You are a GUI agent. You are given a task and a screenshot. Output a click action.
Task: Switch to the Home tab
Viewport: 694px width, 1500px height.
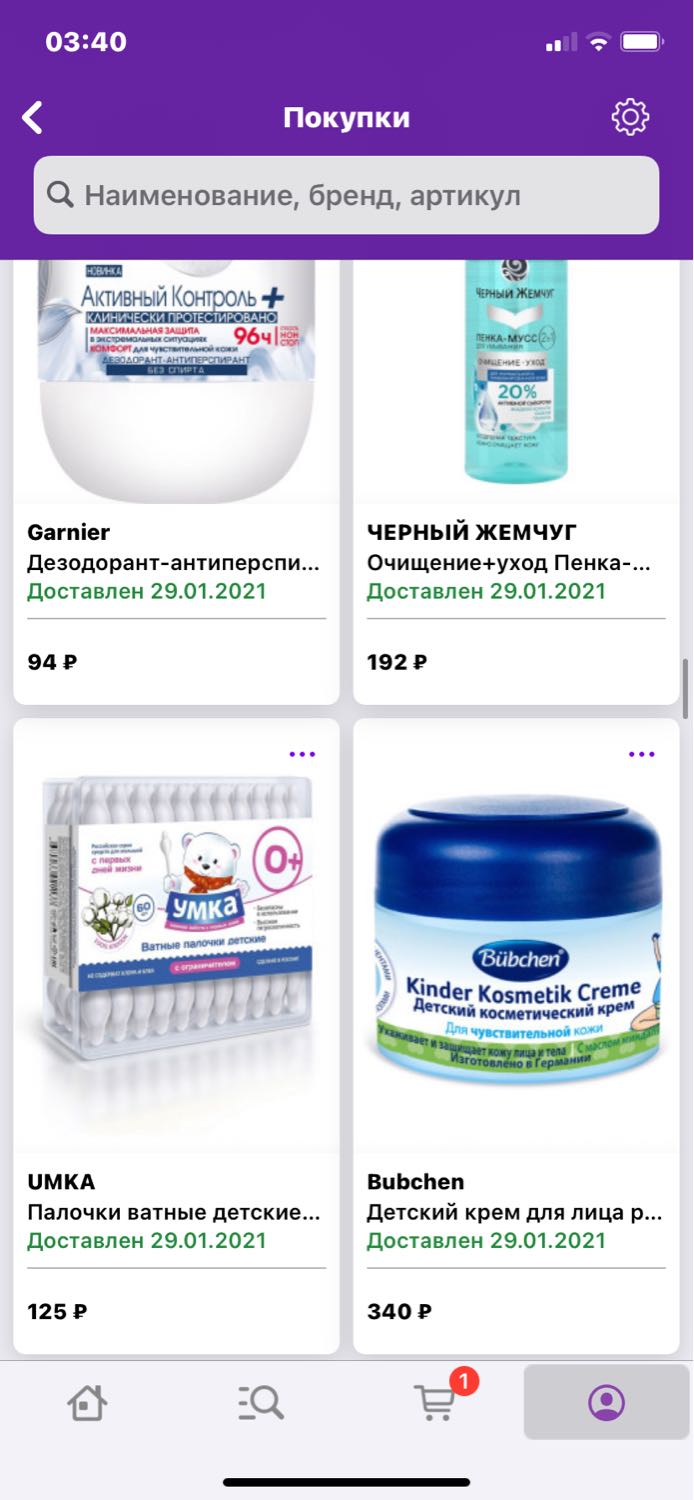pyautogui.click(x=87, y=1403)
